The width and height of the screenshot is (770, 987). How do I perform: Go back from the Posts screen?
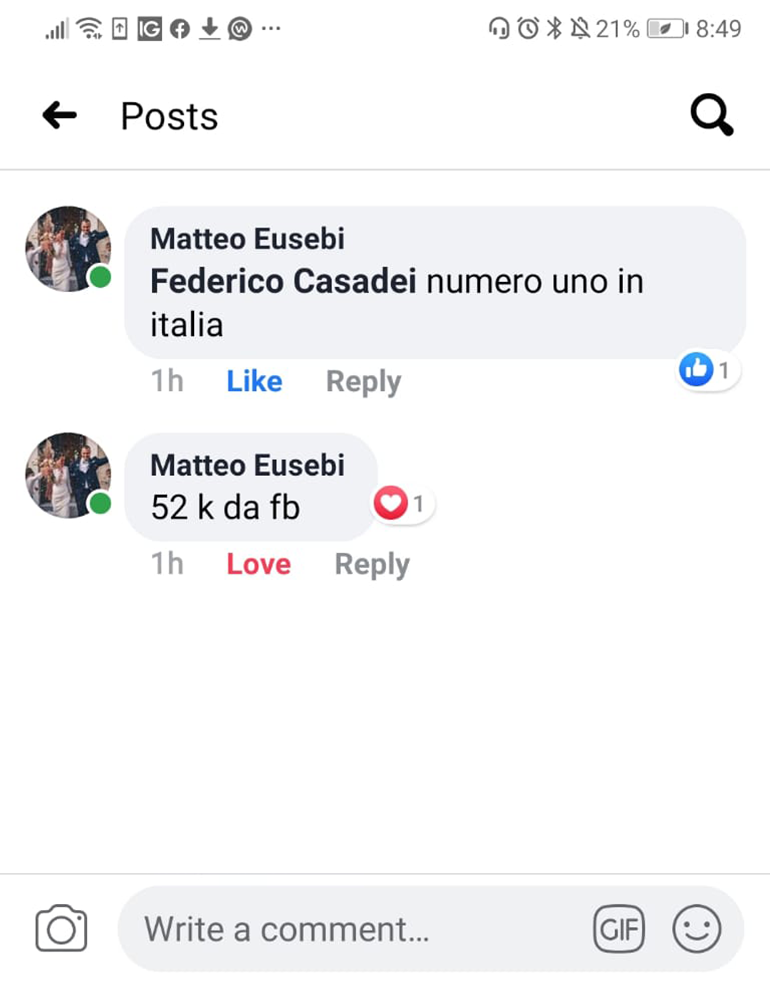(60, 117)
